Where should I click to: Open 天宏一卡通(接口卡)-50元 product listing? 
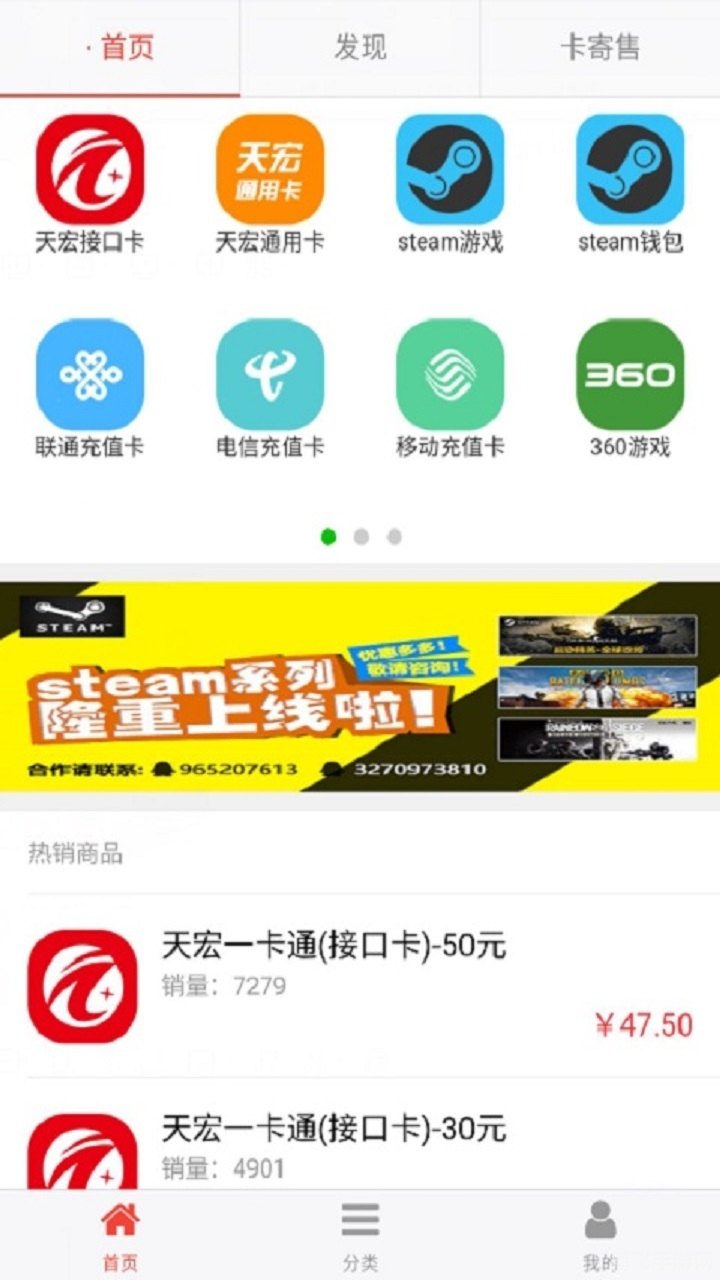pyautogui.click(x=360, y=980)
